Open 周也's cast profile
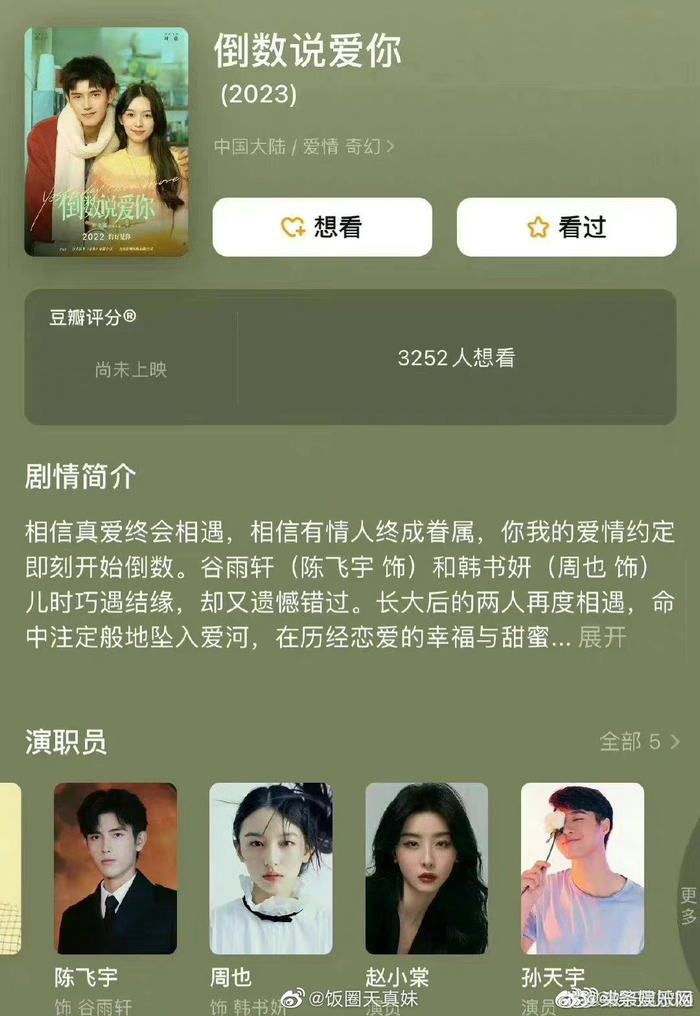 (x=271, y=868)
